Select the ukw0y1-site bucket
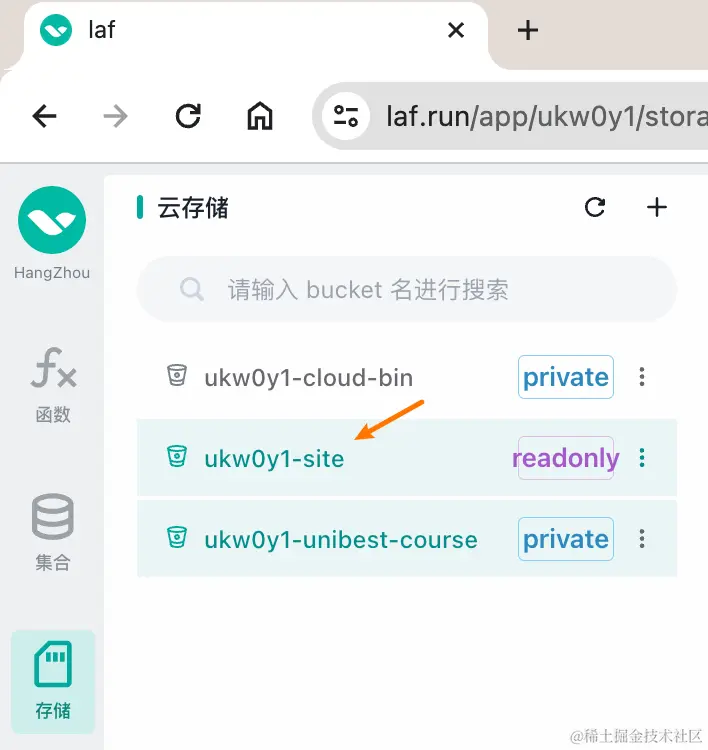Image resolution: width=708 pixels, height=750 pixels. [x=274, y=459]
